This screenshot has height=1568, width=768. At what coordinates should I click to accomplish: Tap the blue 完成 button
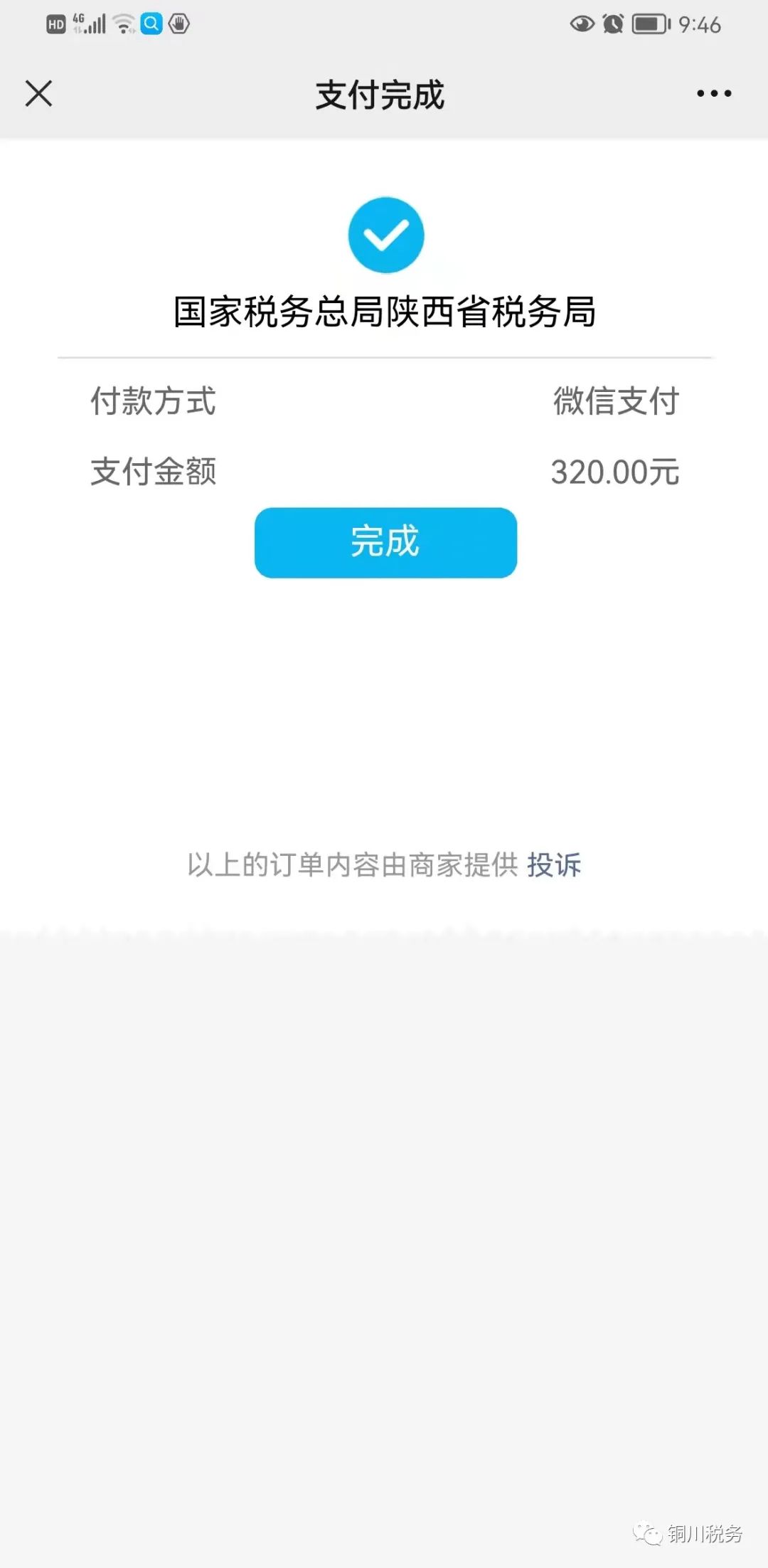tap(385, 542)
